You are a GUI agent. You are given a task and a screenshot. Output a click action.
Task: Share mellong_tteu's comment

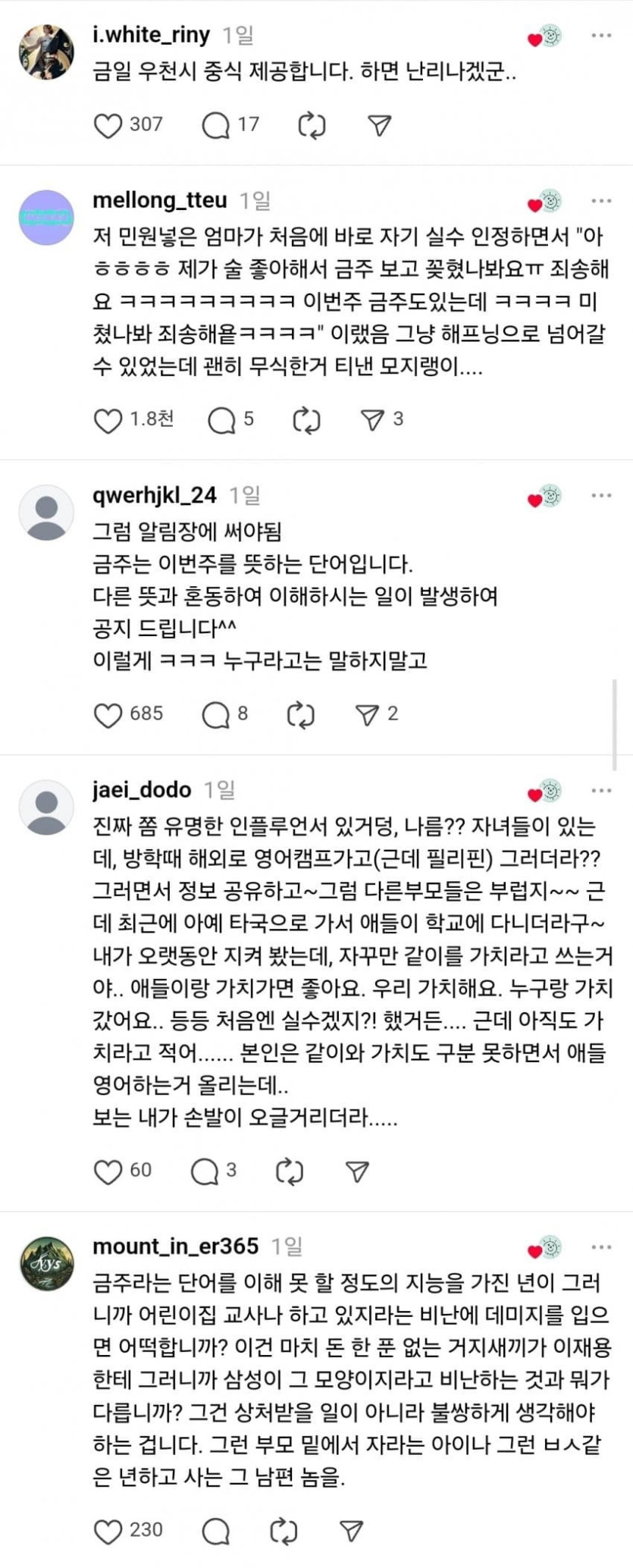(x=372, y=419)
